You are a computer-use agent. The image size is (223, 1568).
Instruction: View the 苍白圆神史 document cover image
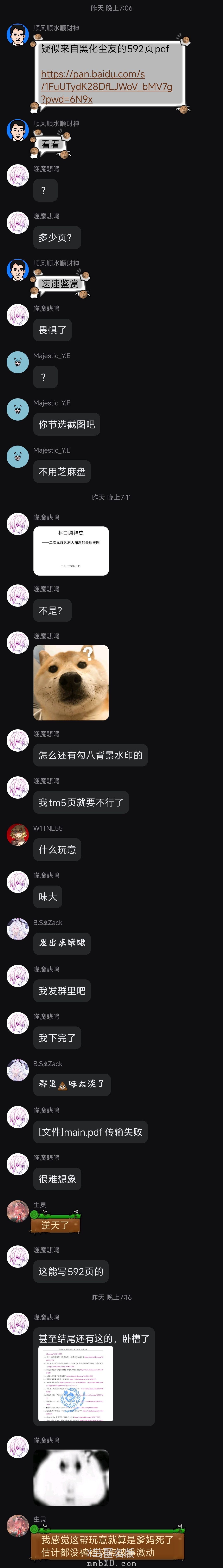point(71,551)
